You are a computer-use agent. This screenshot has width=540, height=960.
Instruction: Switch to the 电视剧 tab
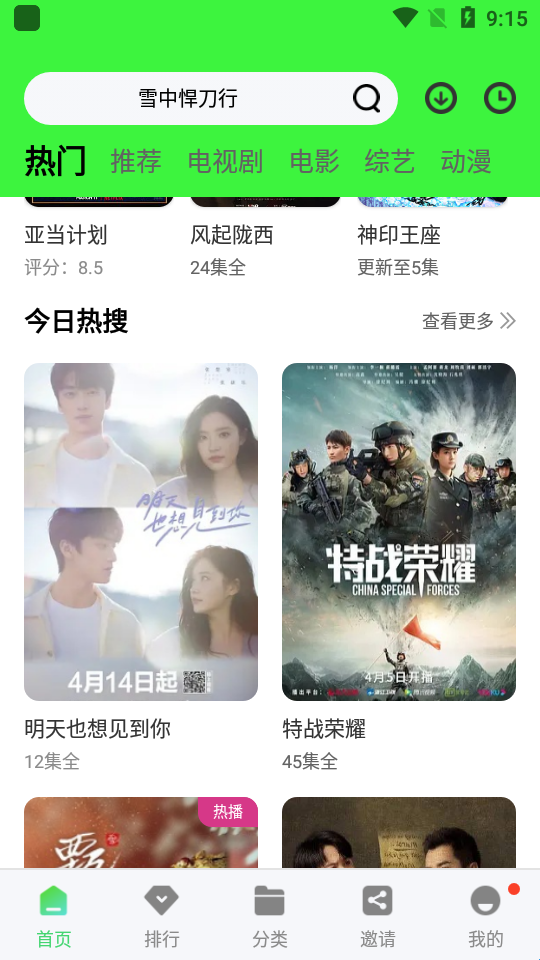(225, 162)
